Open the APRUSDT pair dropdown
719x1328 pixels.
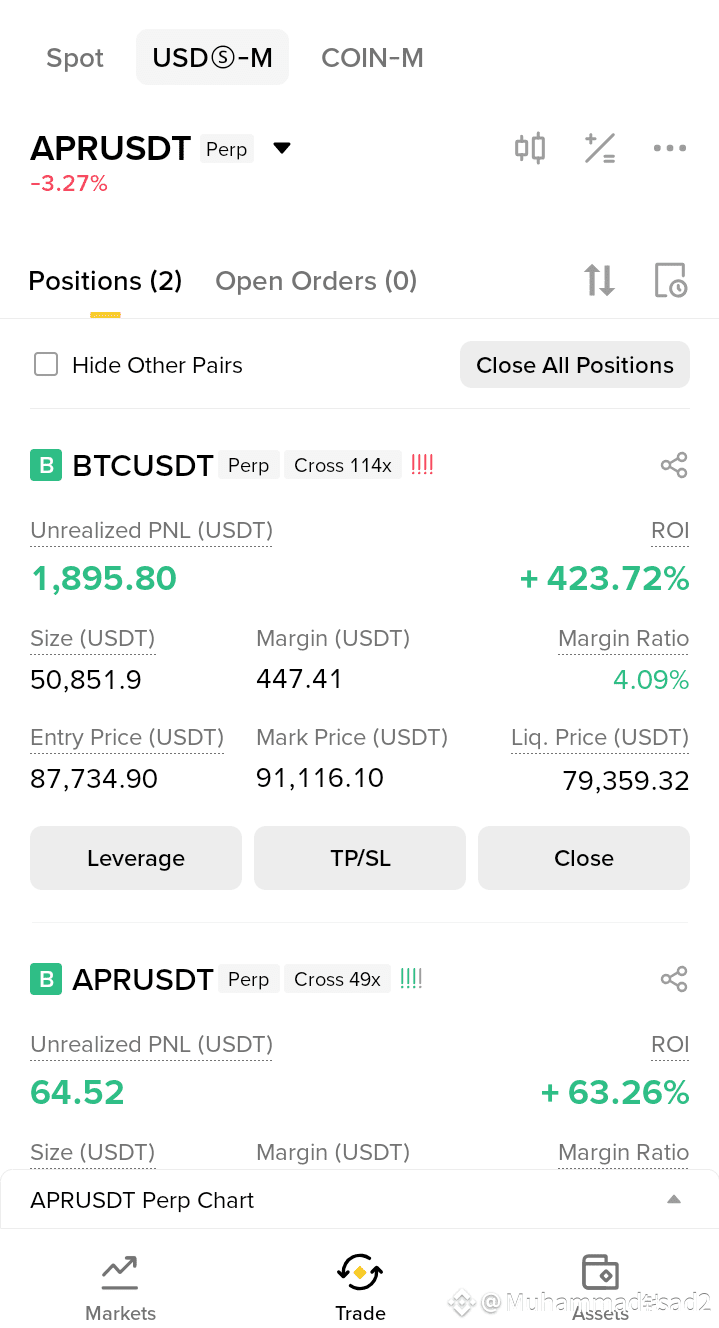(282, 148)
